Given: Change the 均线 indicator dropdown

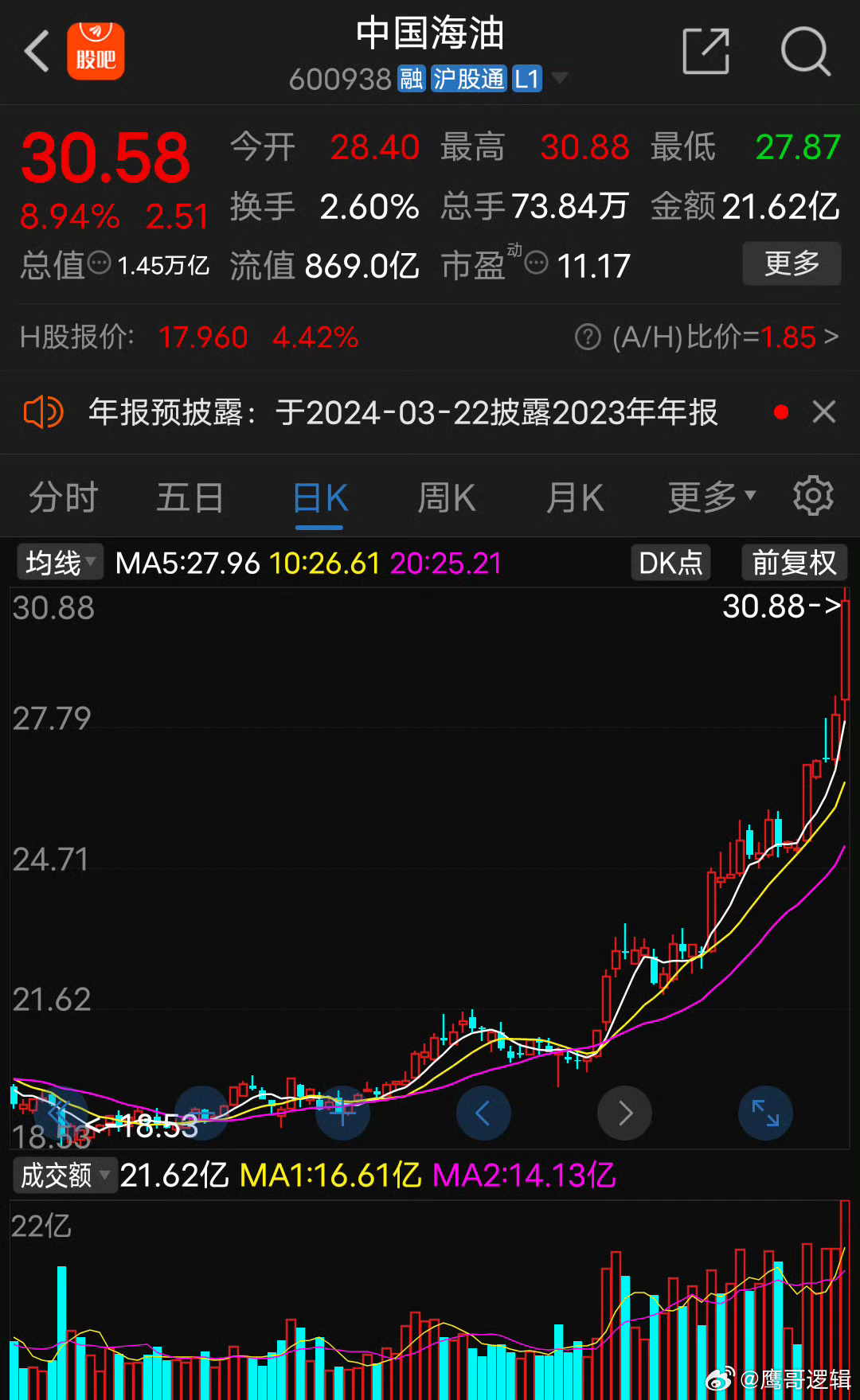Looking at the screenshot, I should pyautogui.click(x=60, y=563).
